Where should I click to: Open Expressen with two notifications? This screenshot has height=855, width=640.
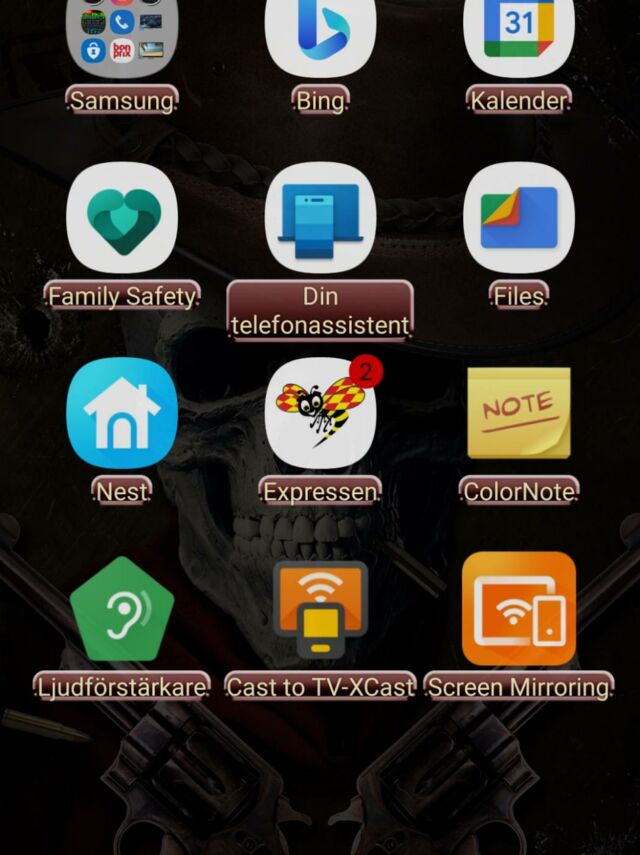coord(320,413)
